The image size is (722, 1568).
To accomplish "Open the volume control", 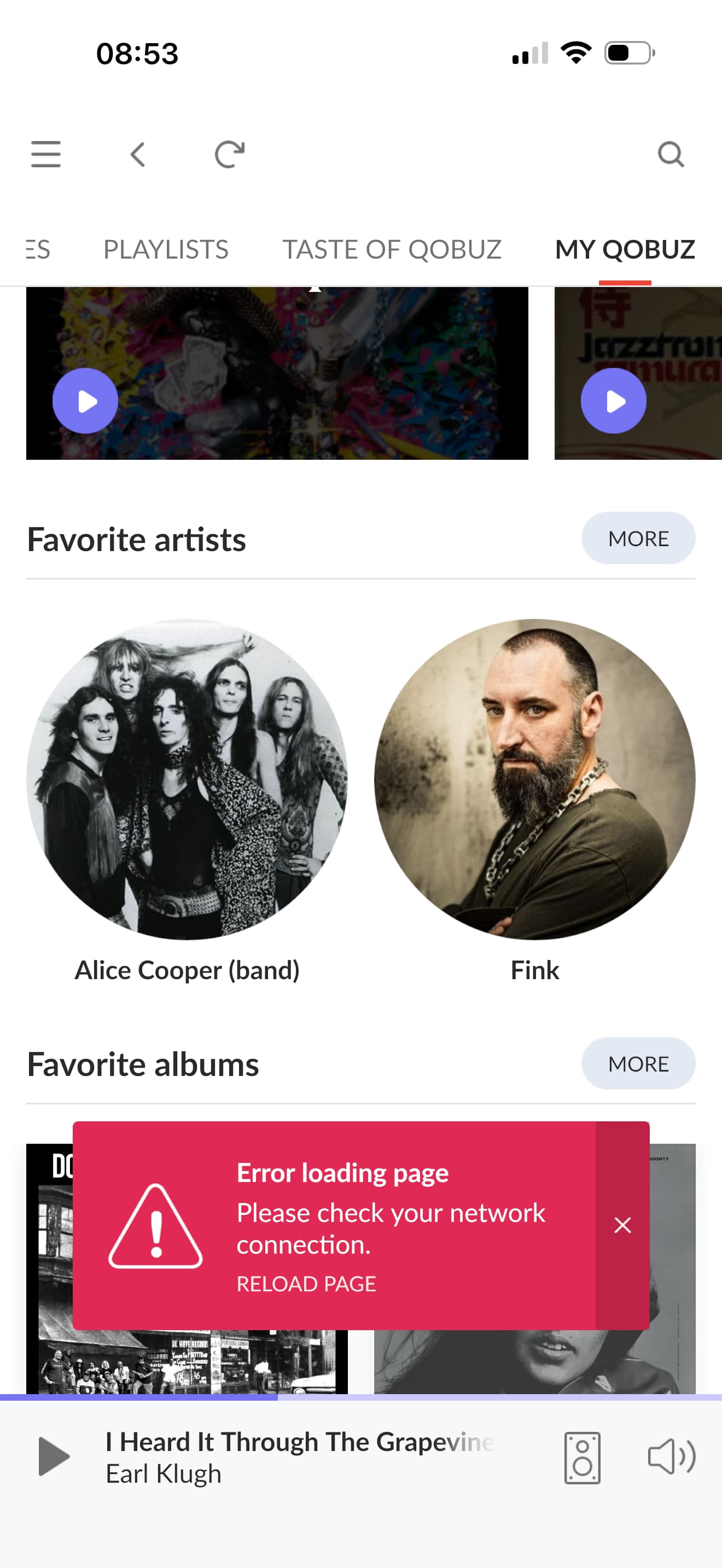I will tap(671, 1456).
